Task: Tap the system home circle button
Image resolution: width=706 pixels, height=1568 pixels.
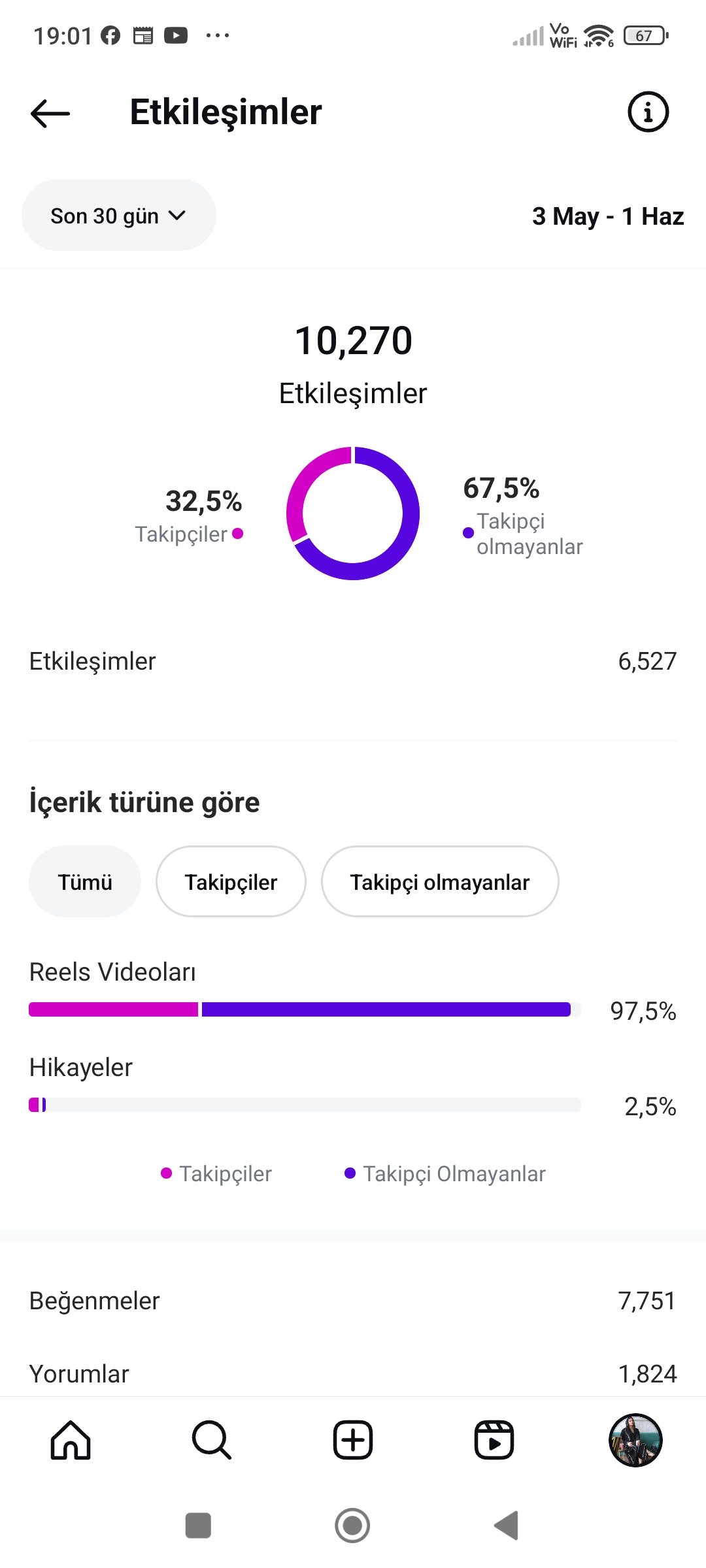Action: 352,1526
